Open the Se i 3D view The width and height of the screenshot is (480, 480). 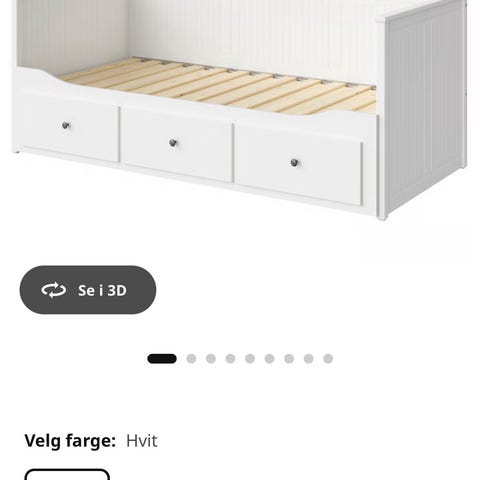coord(88,290)
